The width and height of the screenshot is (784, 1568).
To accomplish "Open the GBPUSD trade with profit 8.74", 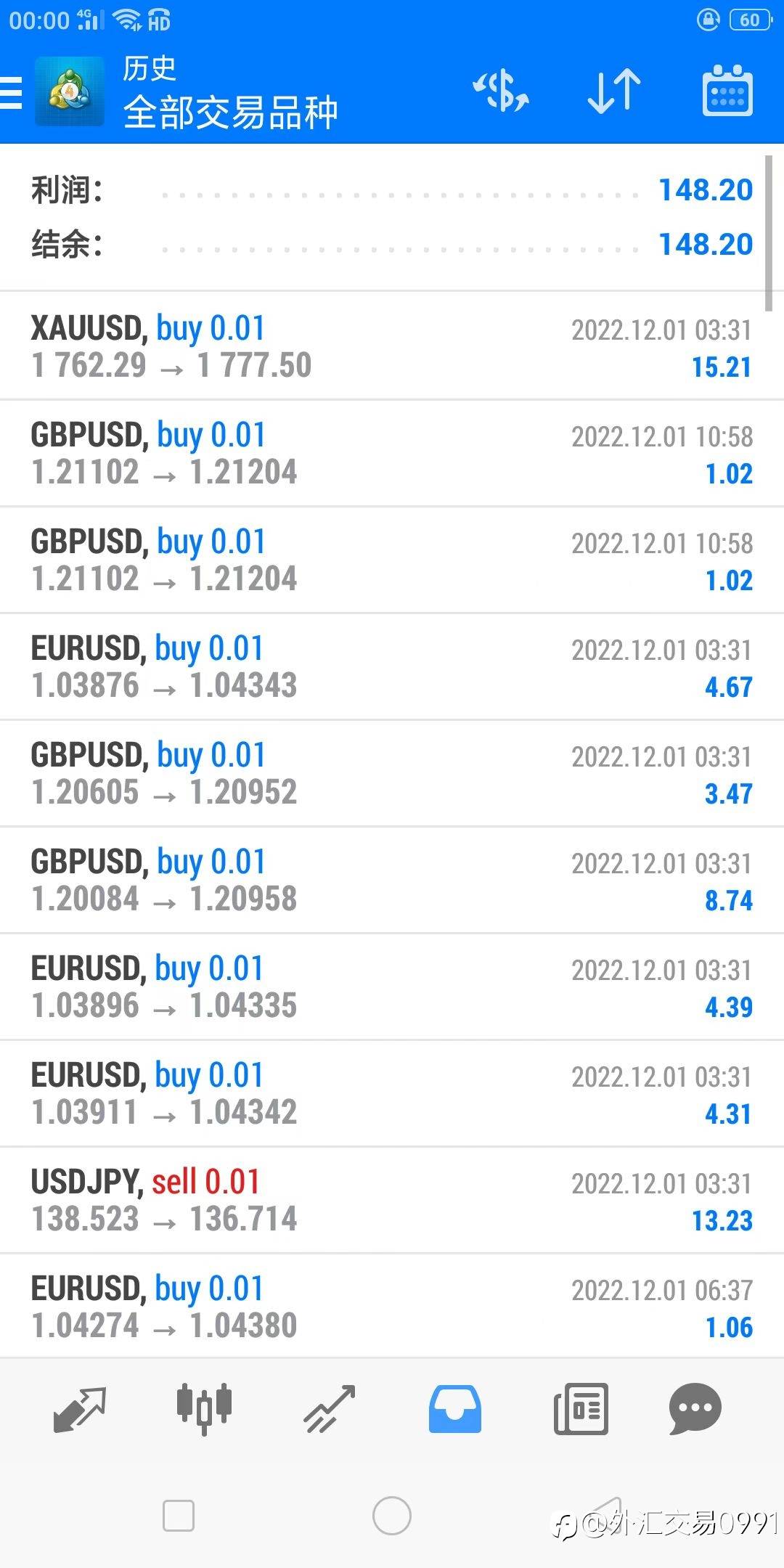I will tap(392, 880).
